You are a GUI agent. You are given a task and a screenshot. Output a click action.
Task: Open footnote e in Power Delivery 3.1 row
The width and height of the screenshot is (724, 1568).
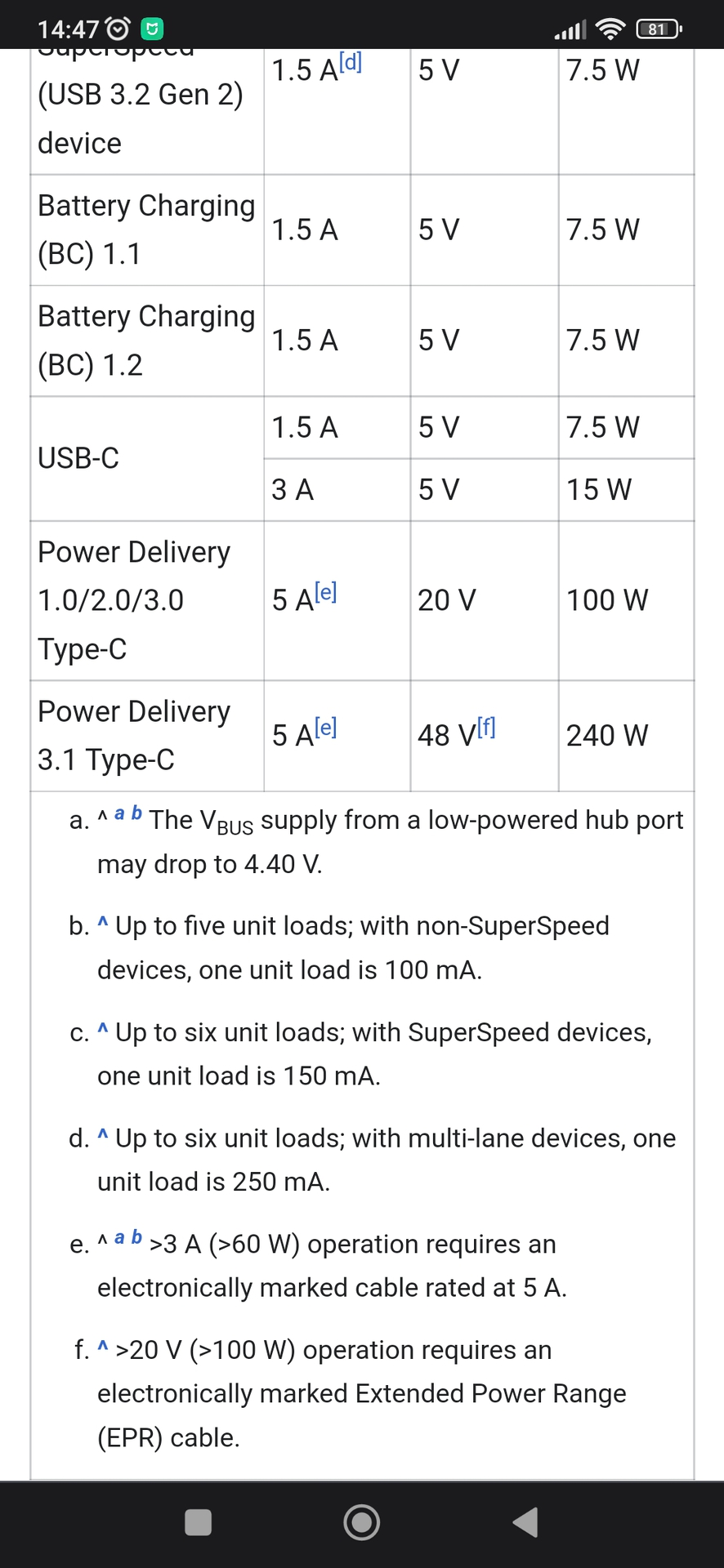click(325, 727)
